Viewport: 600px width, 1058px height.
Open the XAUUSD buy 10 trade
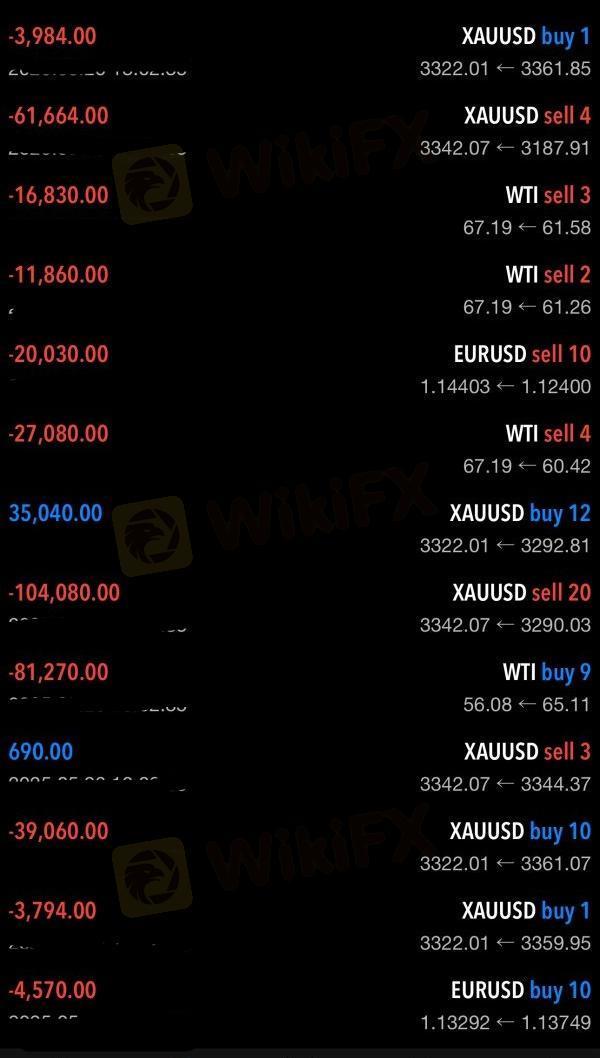point(300,846)
